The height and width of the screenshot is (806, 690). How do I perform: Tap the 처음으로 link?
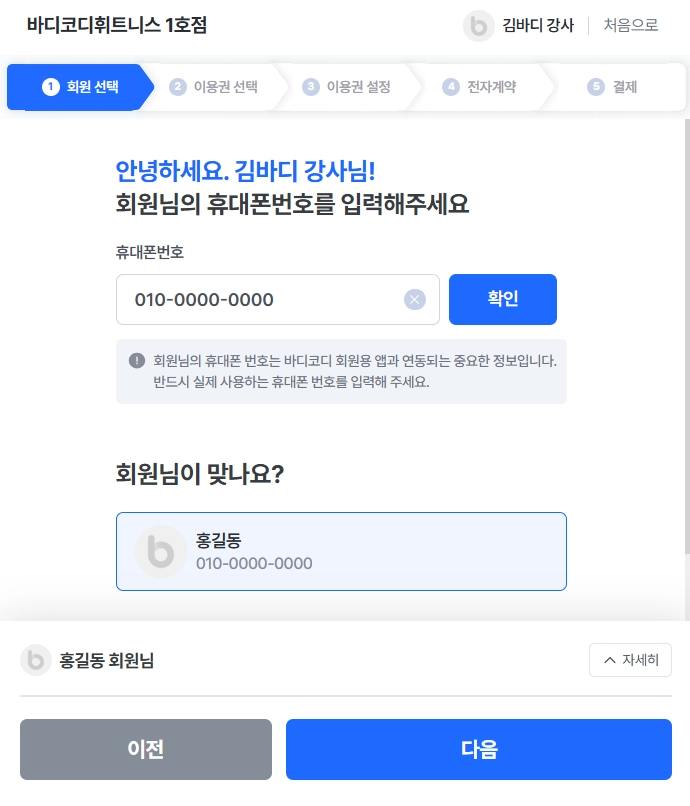[x=631, y=25]
